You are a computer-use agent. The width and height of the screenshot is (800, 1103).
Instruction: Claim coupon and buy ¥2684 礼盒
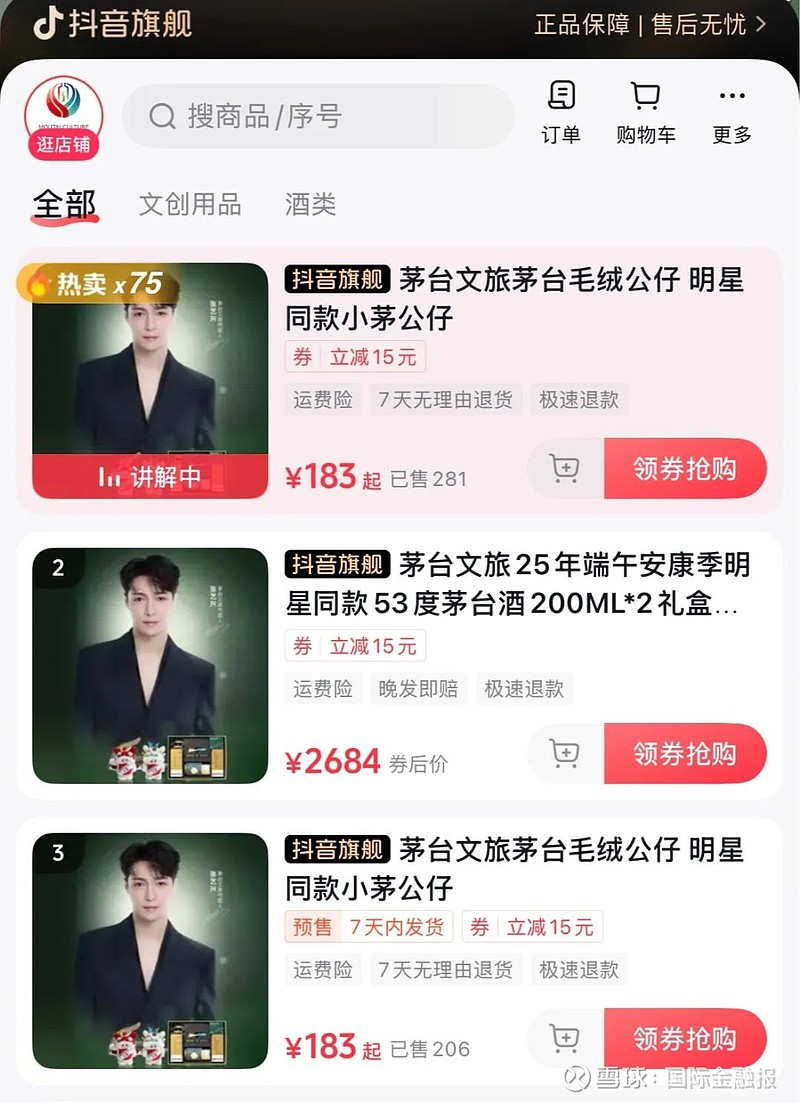[x=685, y=753]
